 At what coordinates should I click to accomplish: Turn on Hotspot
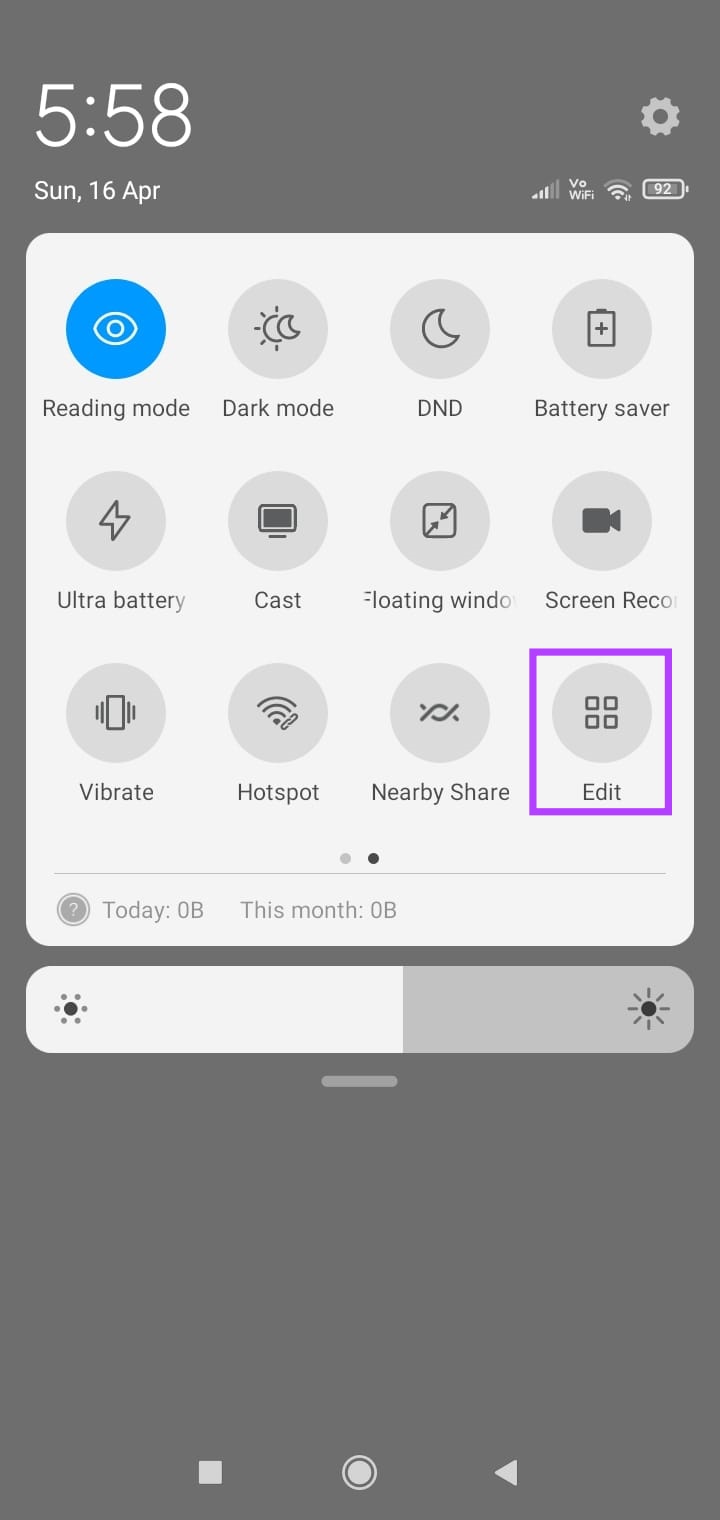(278, 713)
